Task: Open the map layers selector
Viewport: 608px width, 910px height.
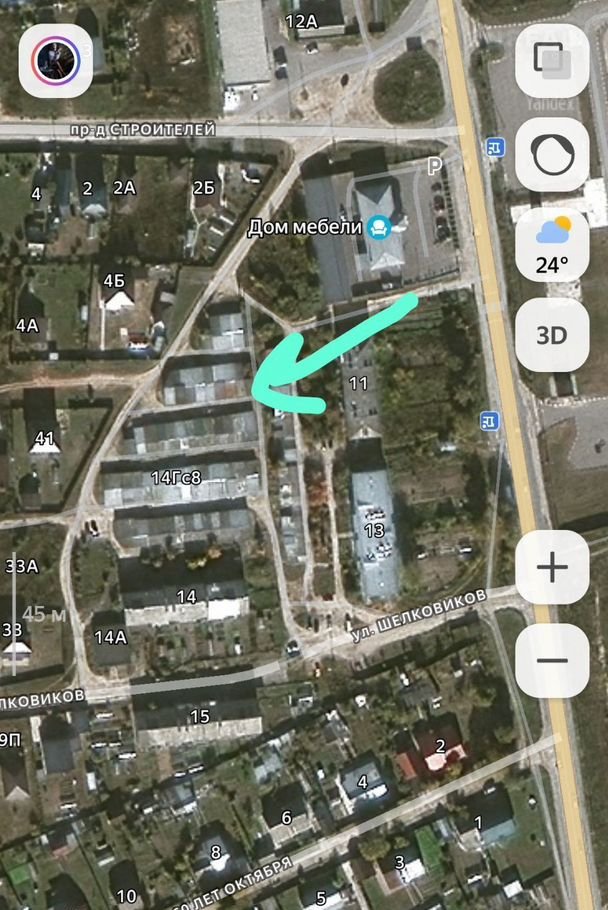Action: (551, 60)
